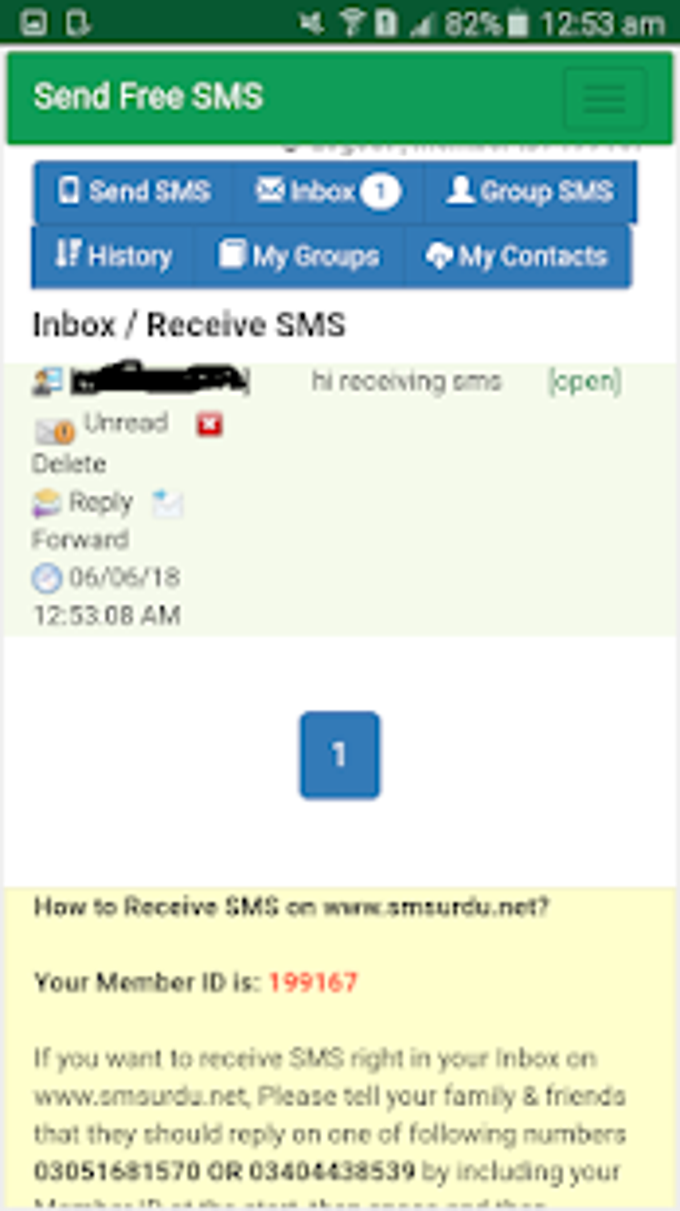Screen dimensions: 680x1211
Task: Switch to the Inbox tab
Action: point(328,192)
